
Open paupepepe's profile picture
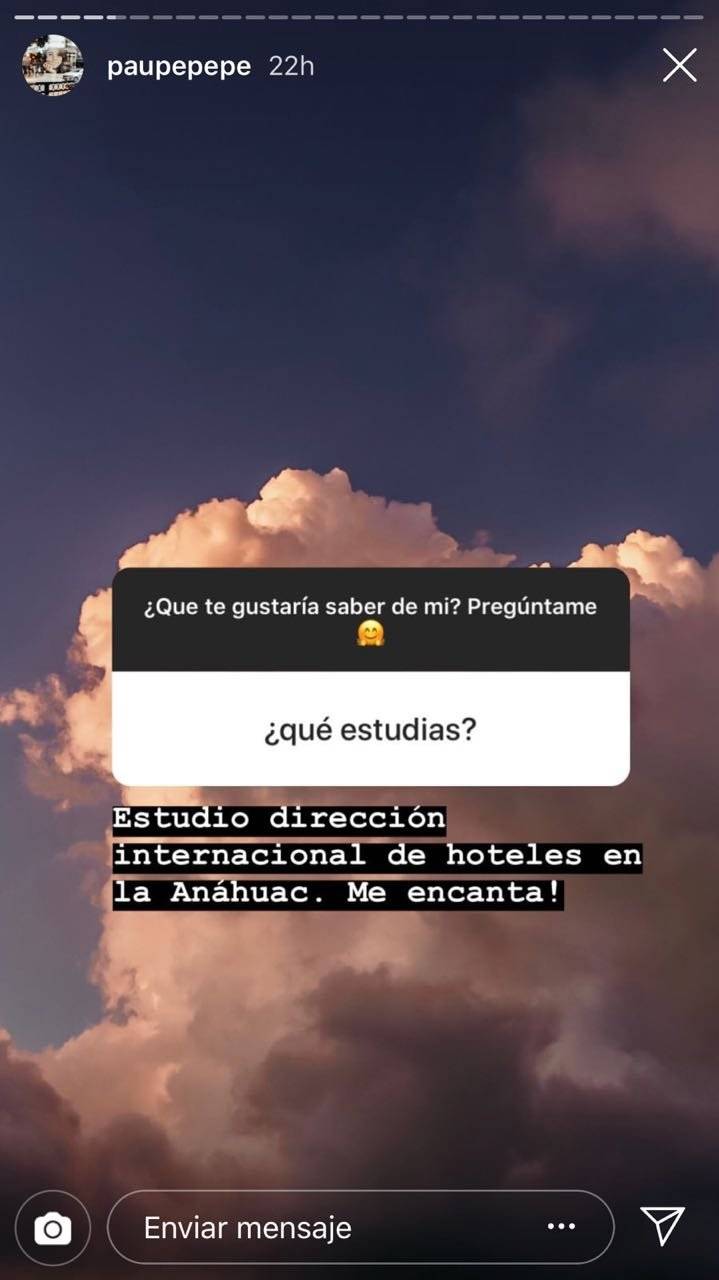[x=52, y=66]
